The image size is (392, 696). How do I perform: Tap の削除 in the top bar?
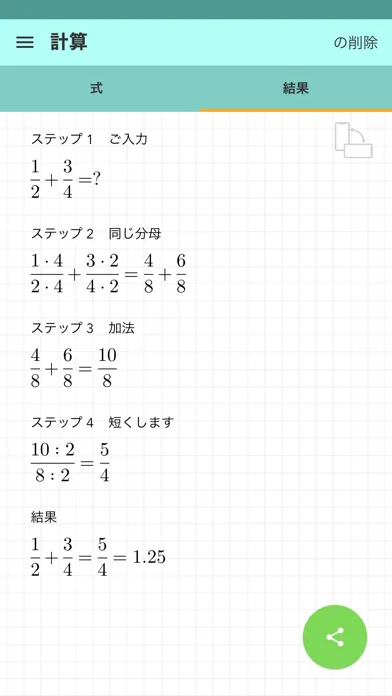pos(356,43)
